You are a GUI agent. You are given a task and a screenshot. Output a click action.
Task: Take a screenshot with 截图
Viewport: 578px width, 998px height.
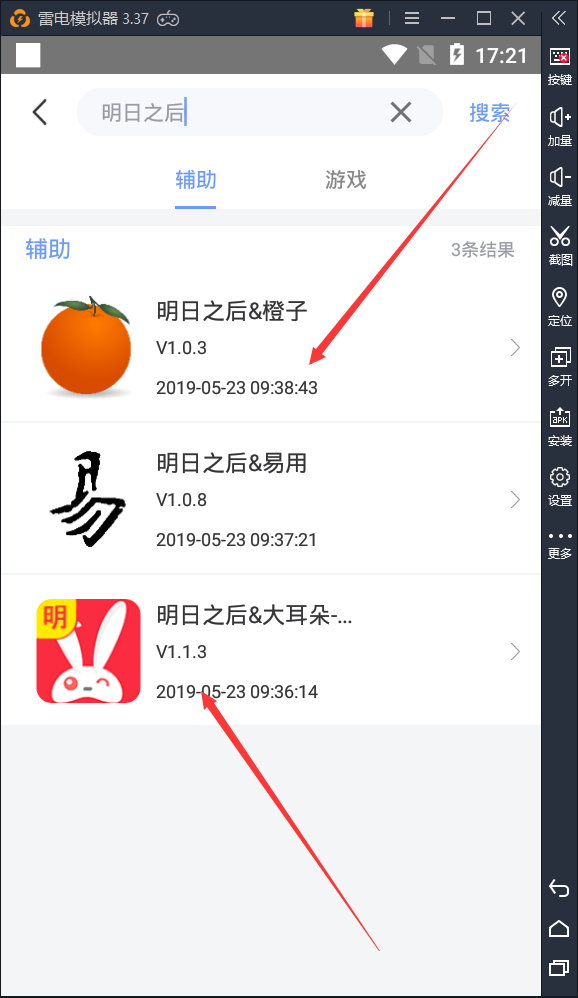[x=560, y=246]
